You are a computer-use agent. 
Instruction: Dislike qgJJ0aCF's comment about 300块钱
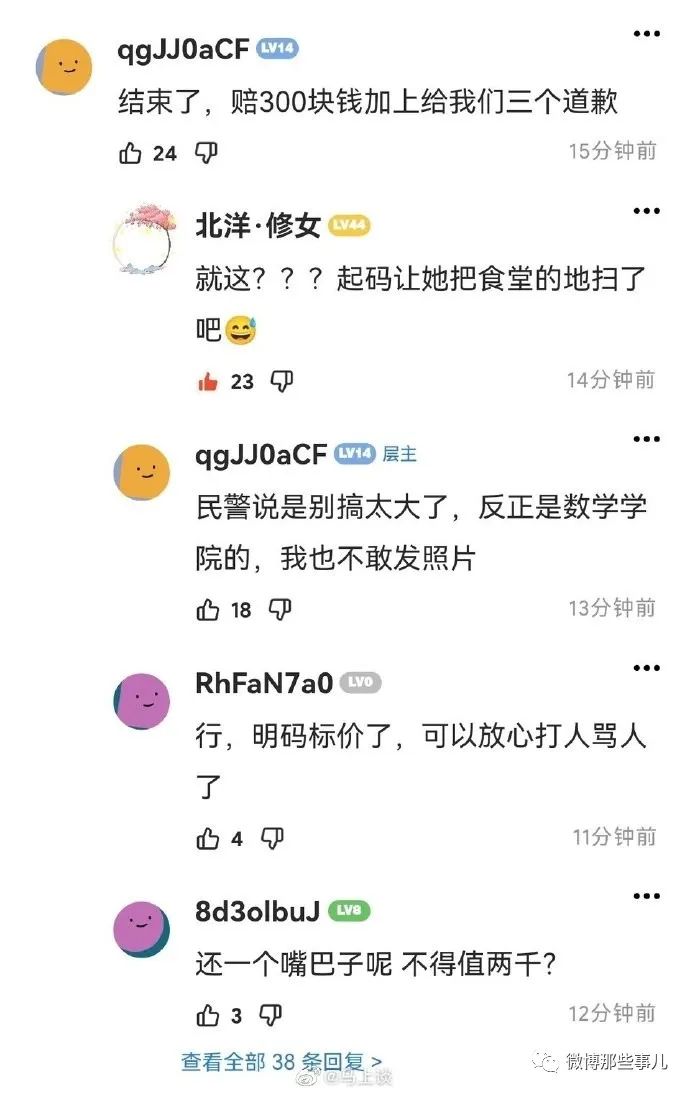point(206,153)
